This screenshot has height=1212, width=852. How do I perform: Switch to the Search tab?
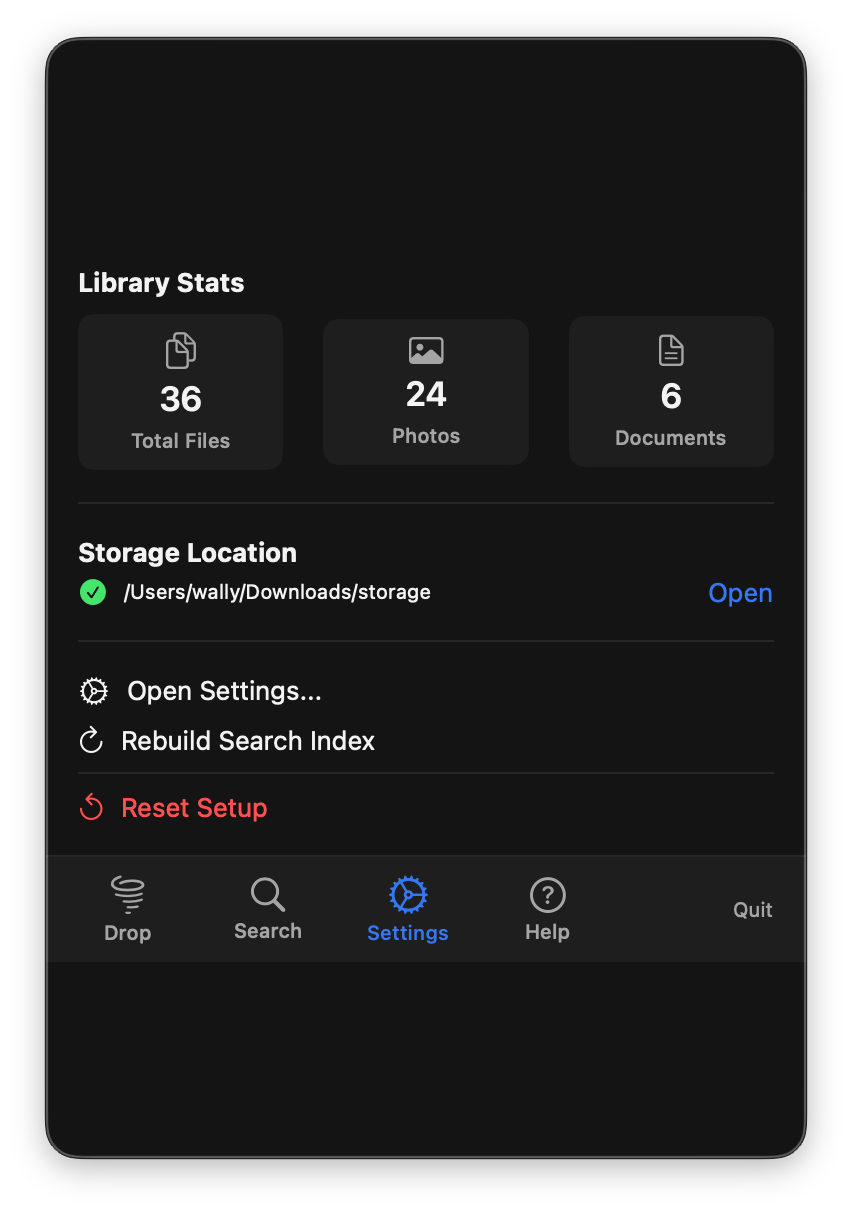click(267, 909)
